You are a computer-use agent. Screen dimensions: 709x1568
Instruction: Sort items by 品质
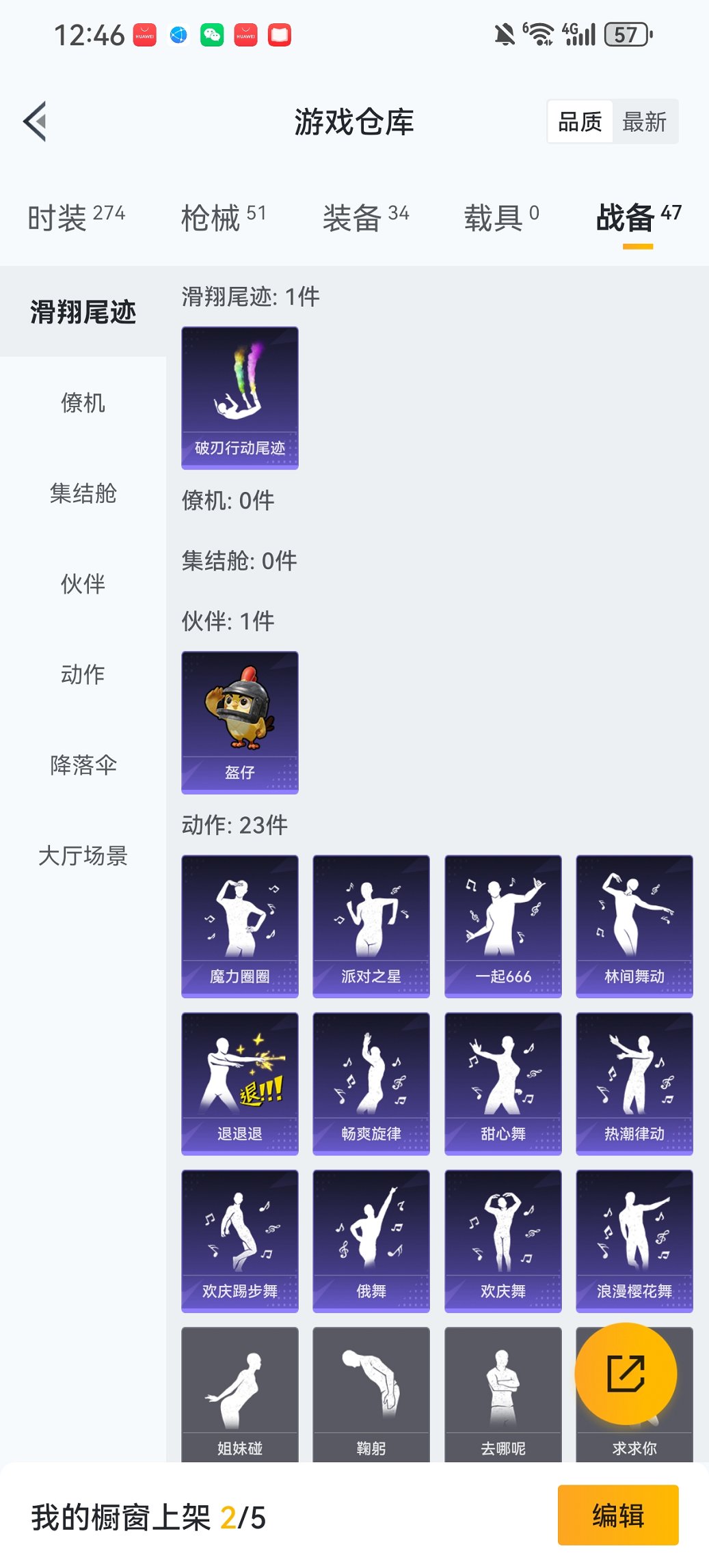tap(580, 122)
